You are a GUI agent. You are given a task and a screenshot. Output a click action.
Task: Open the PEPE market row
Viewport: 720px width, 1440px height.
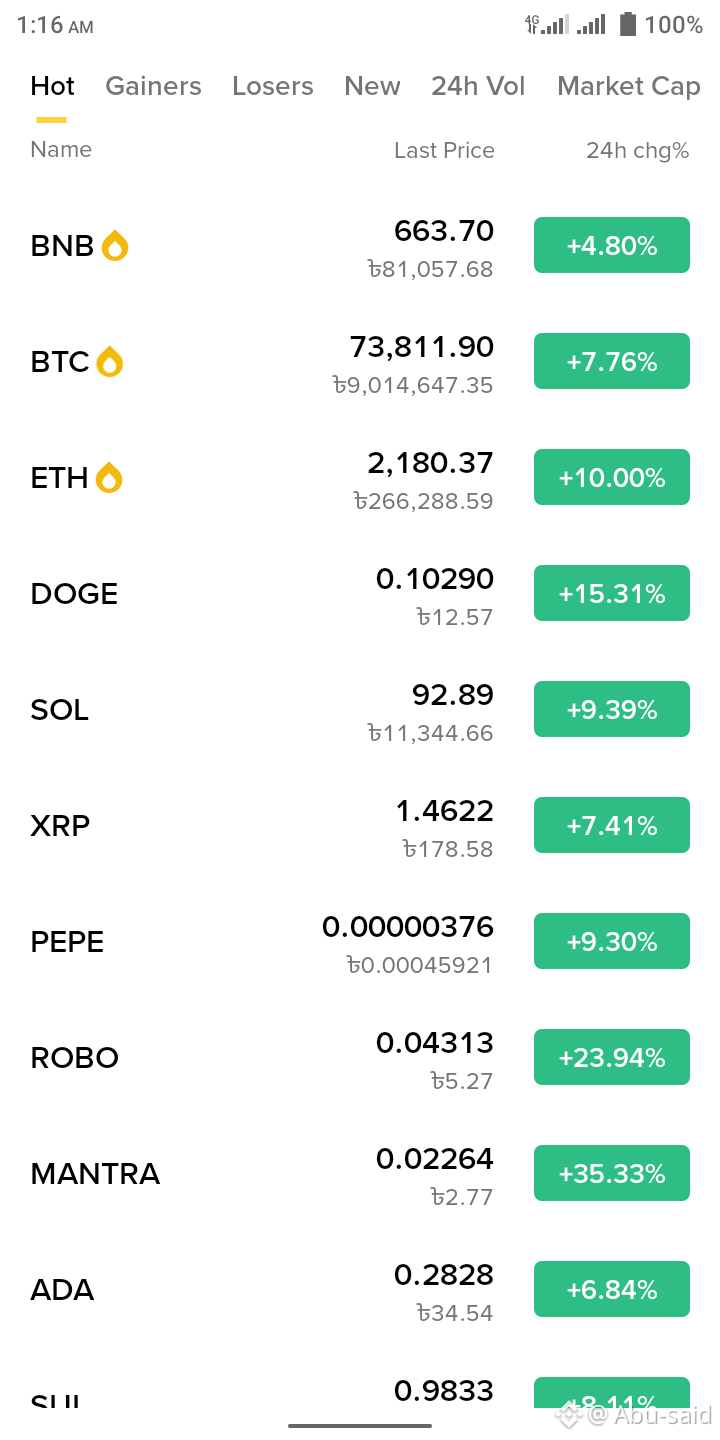(360, 941)
